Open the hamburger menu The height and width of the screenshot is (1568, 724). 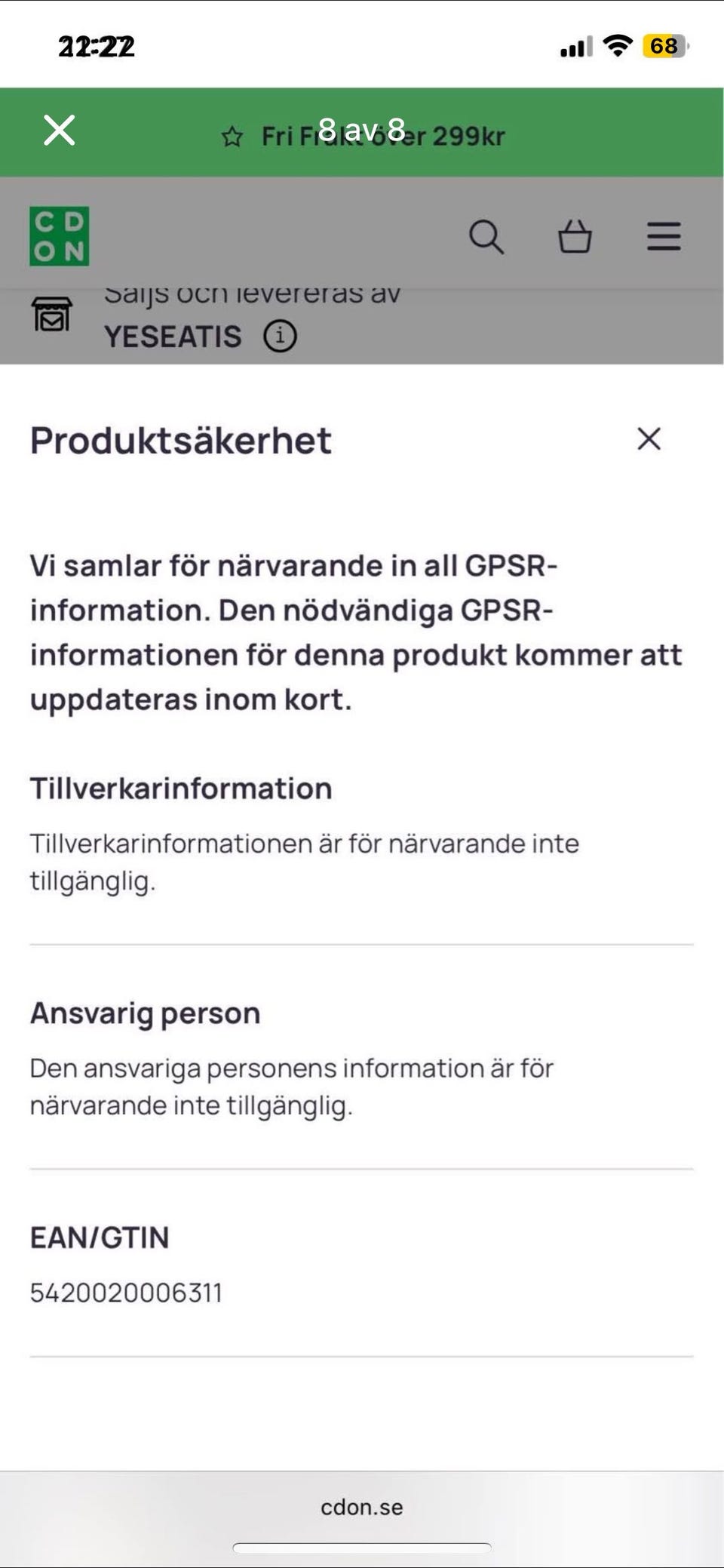coord(664,237)
